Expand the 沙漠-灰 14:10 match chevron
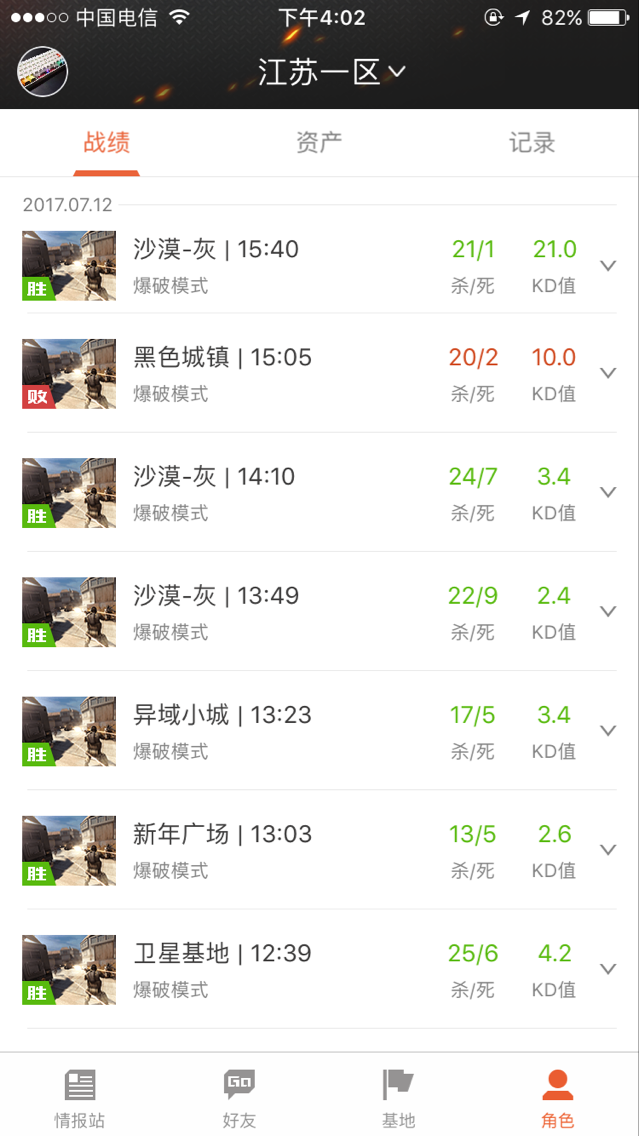This screenshot has width=639, height=1136. pos(608,492)
